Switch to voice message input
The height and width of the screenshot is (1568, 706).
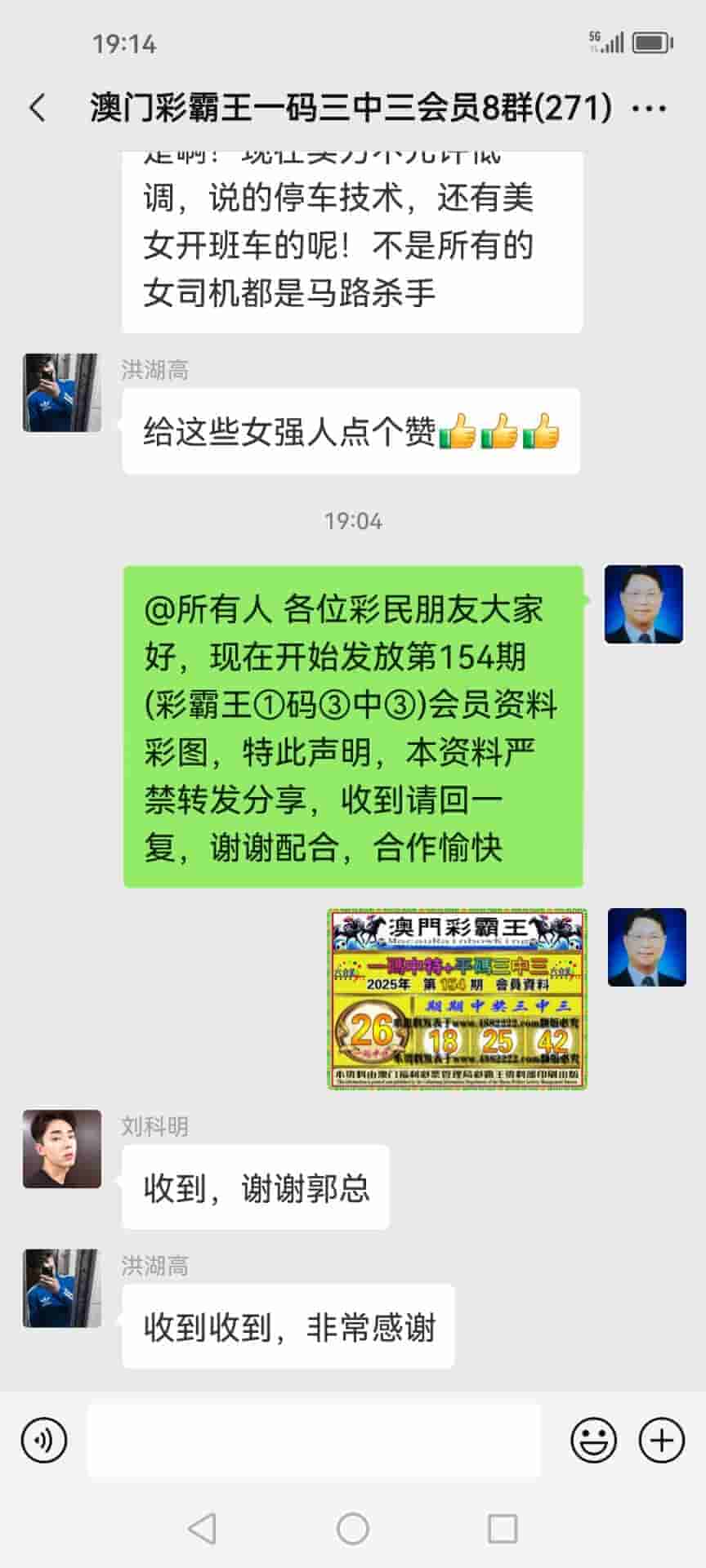point(44,1440)
